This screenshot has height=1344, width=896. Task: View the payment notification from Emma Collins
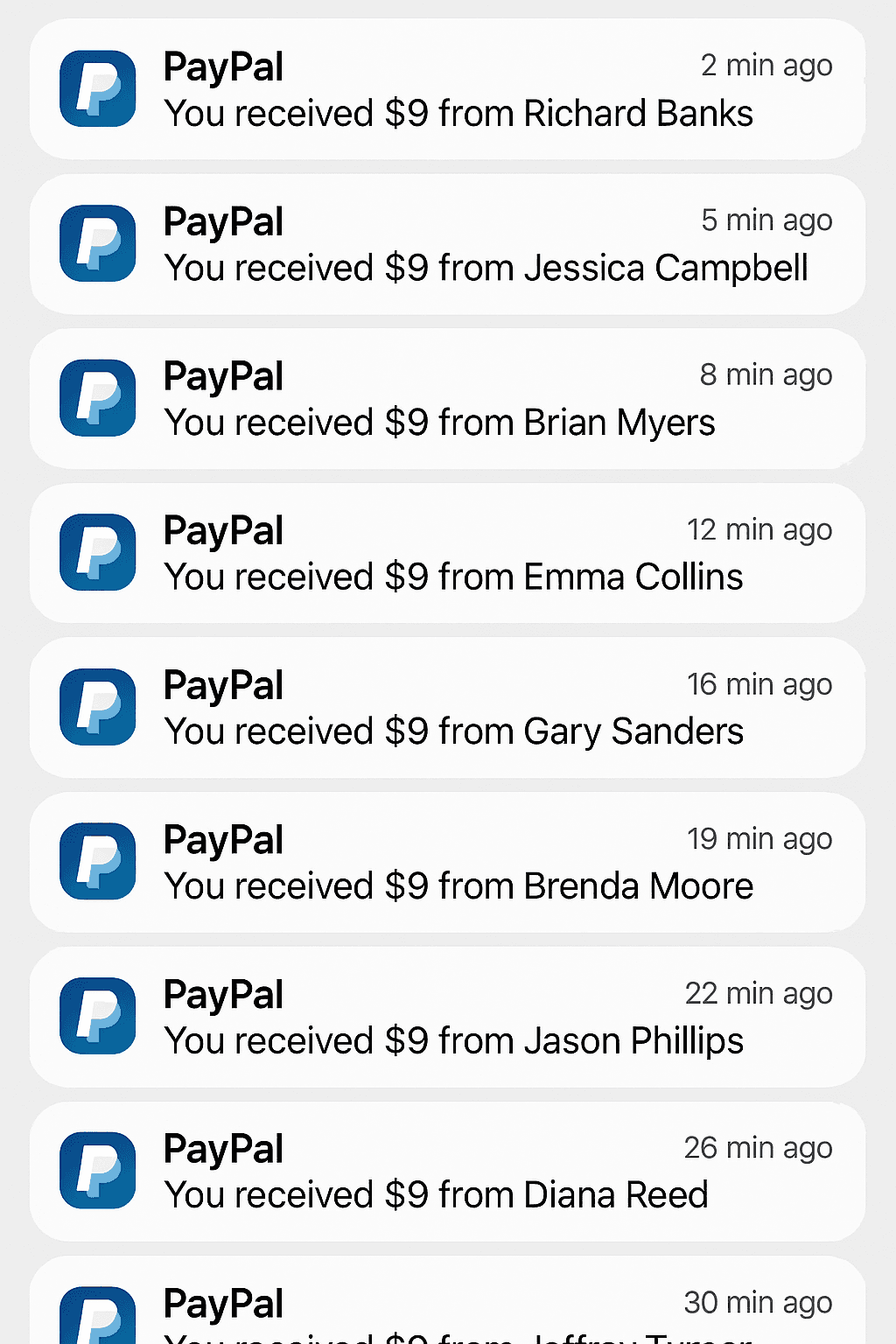(447, 553)
